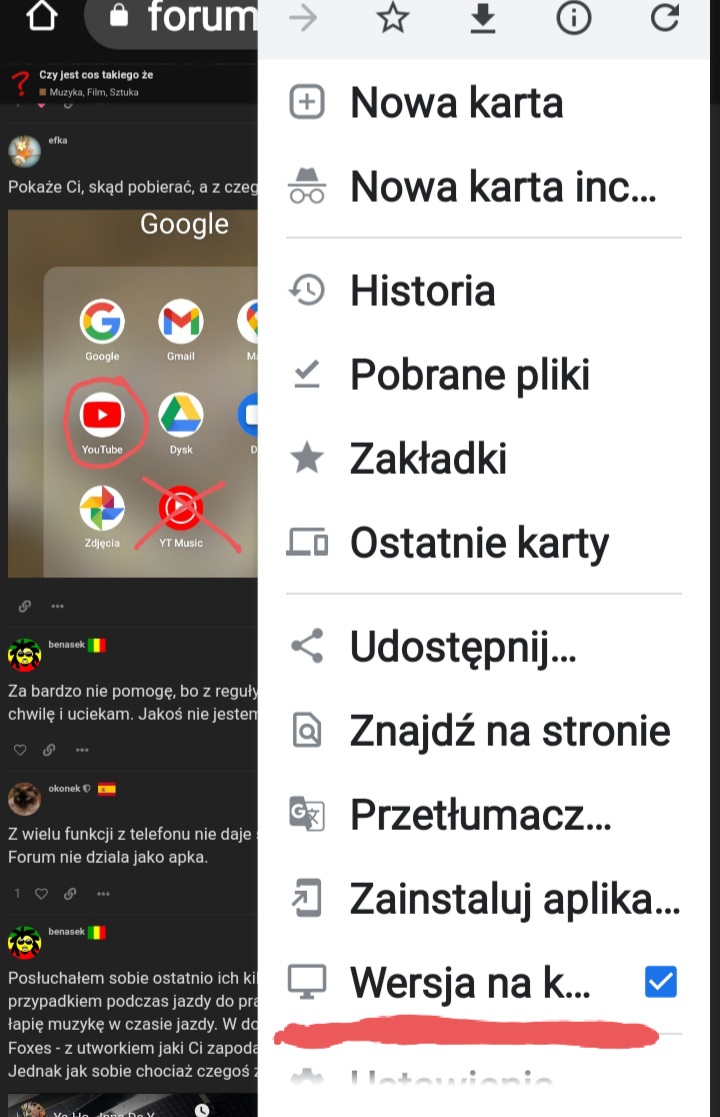This screenshot has width=720, height=1117.
Task: Go forward with the arrow icon
Action: (303, 18)
